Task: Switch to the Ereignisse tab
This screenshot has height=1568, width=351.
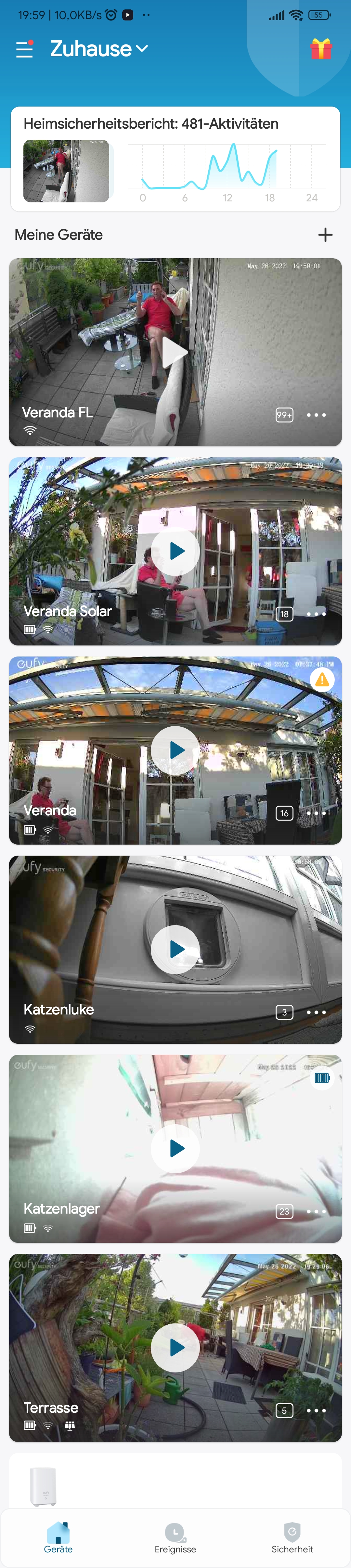Action: (x=175, y=1538)
